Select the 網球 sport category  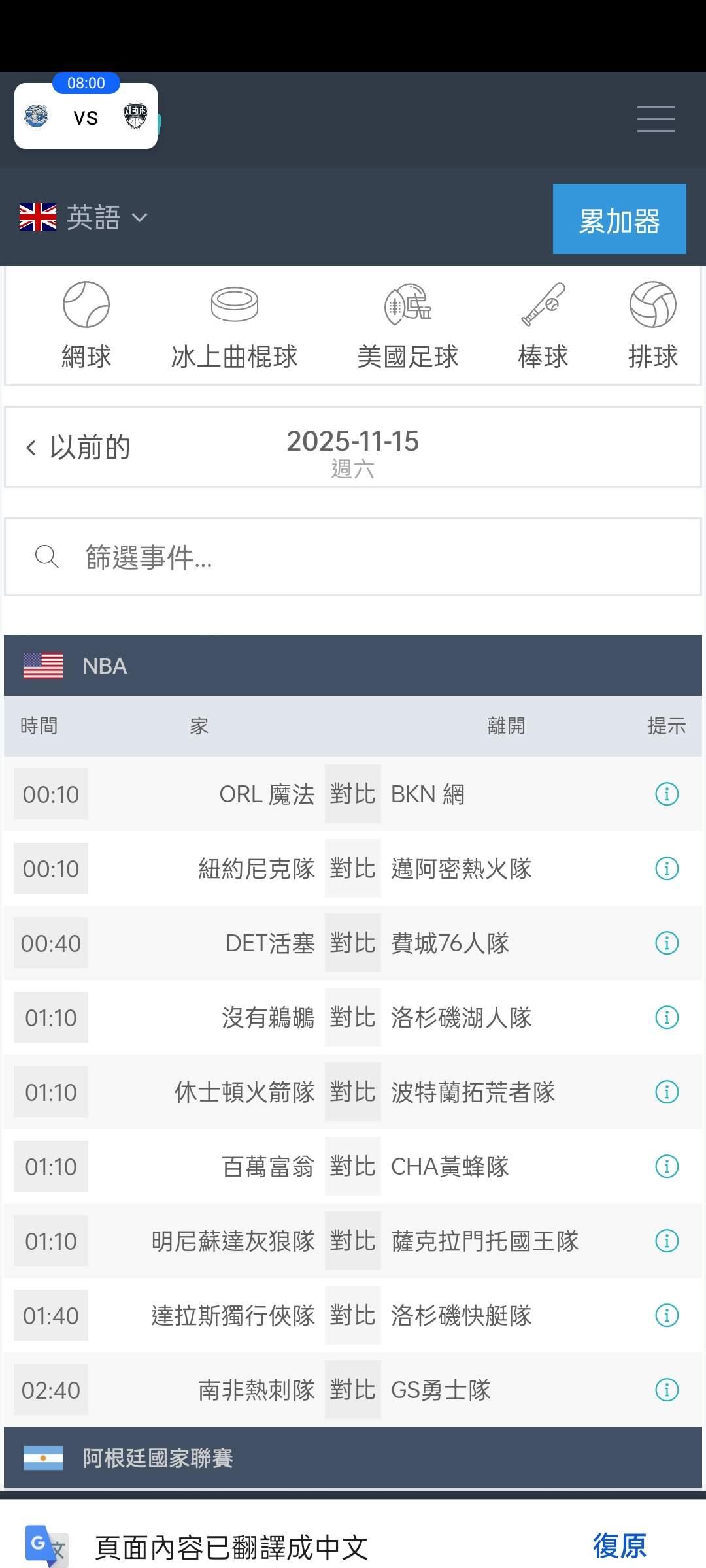click(86, 325)
